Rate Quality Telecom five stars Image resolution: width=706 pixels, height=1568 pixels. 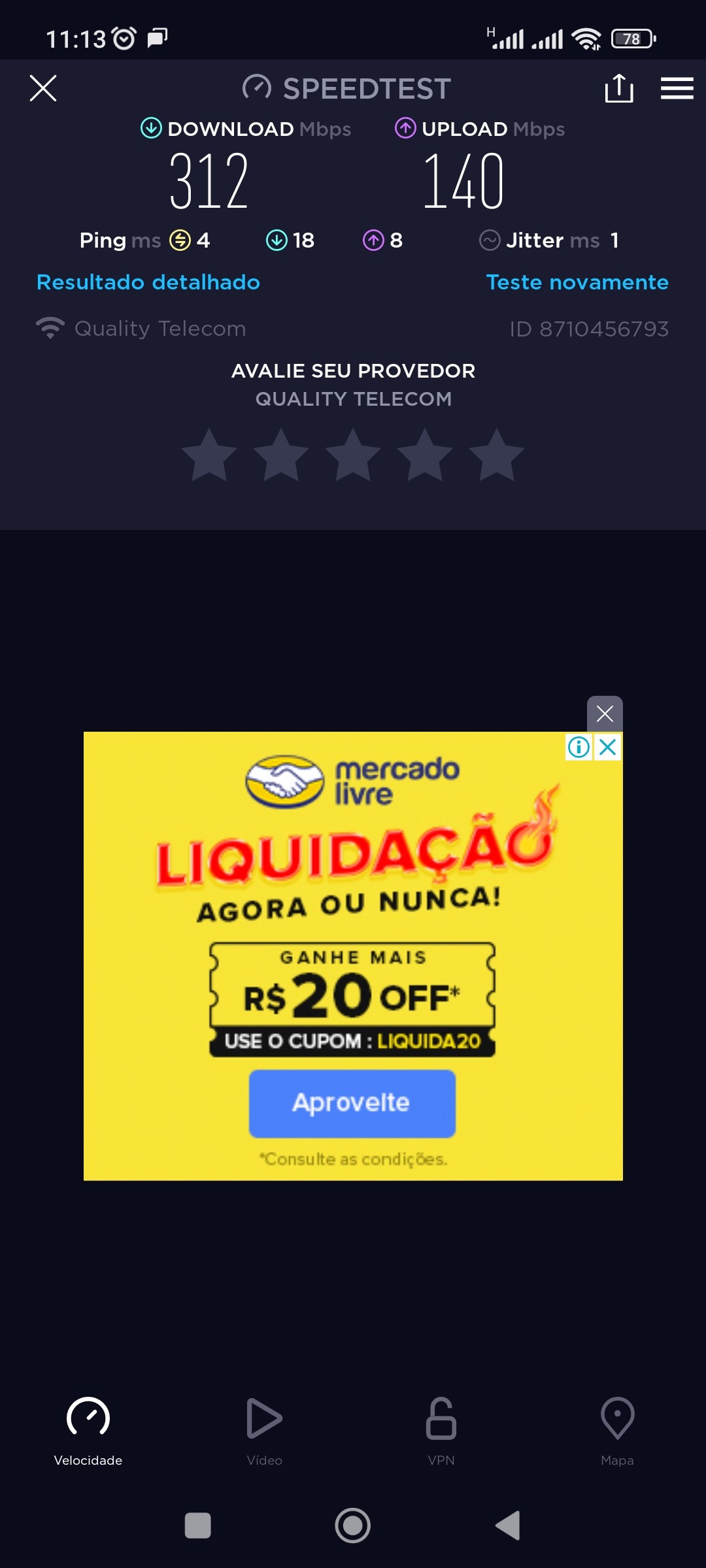point(497,455)
